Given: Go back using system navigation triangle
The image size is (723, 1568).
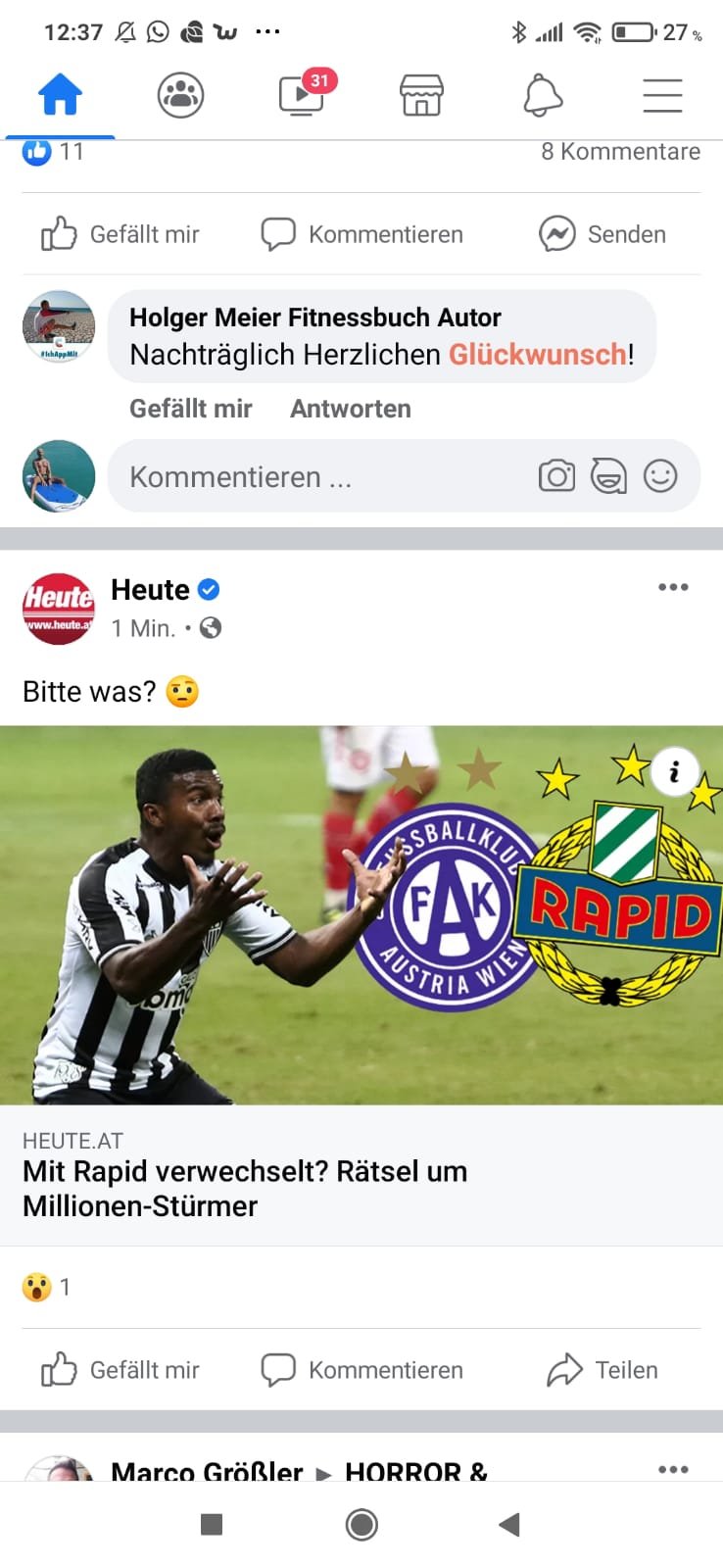Looking at the screenshot, I should point(508,1524).
